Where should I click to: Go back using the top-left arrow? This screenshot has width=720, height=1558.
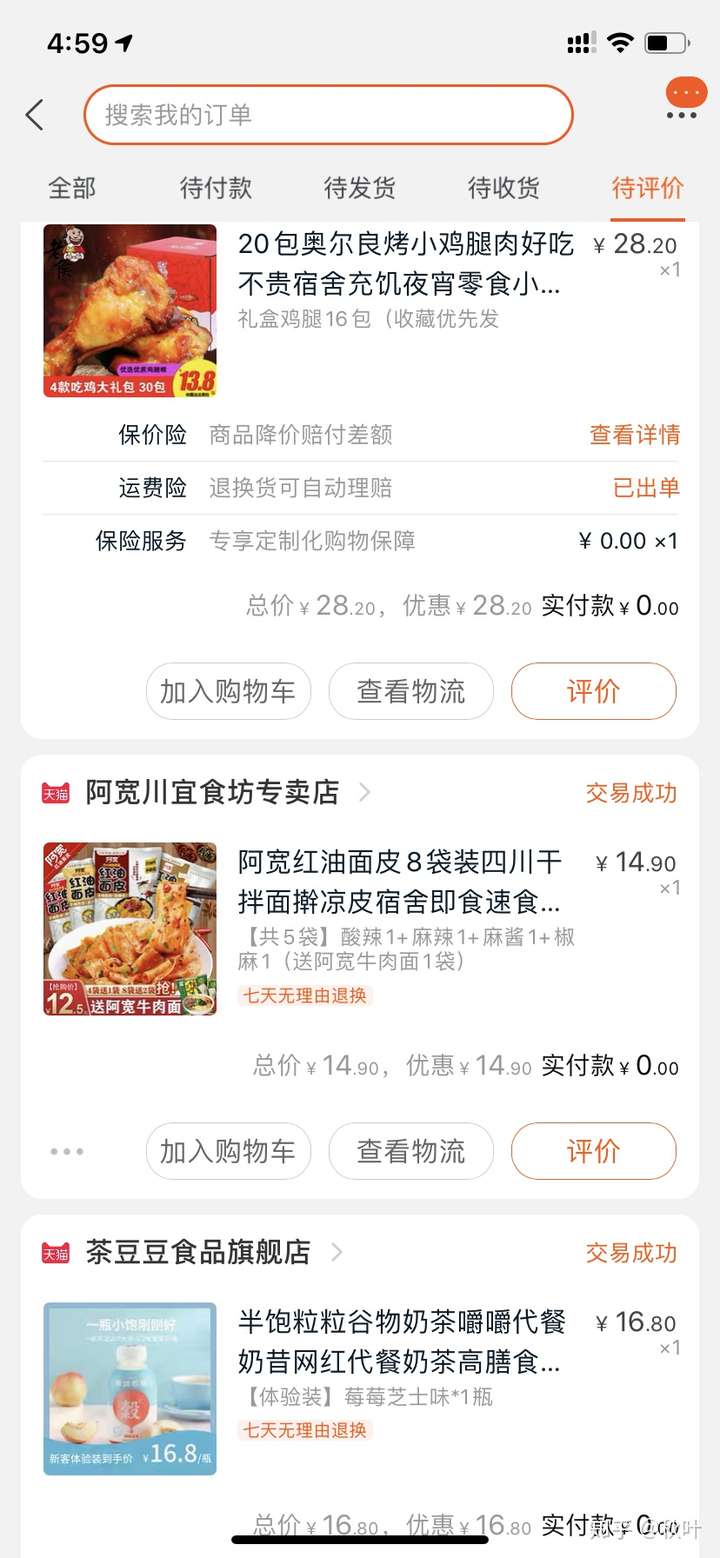[x=35, y=115]
